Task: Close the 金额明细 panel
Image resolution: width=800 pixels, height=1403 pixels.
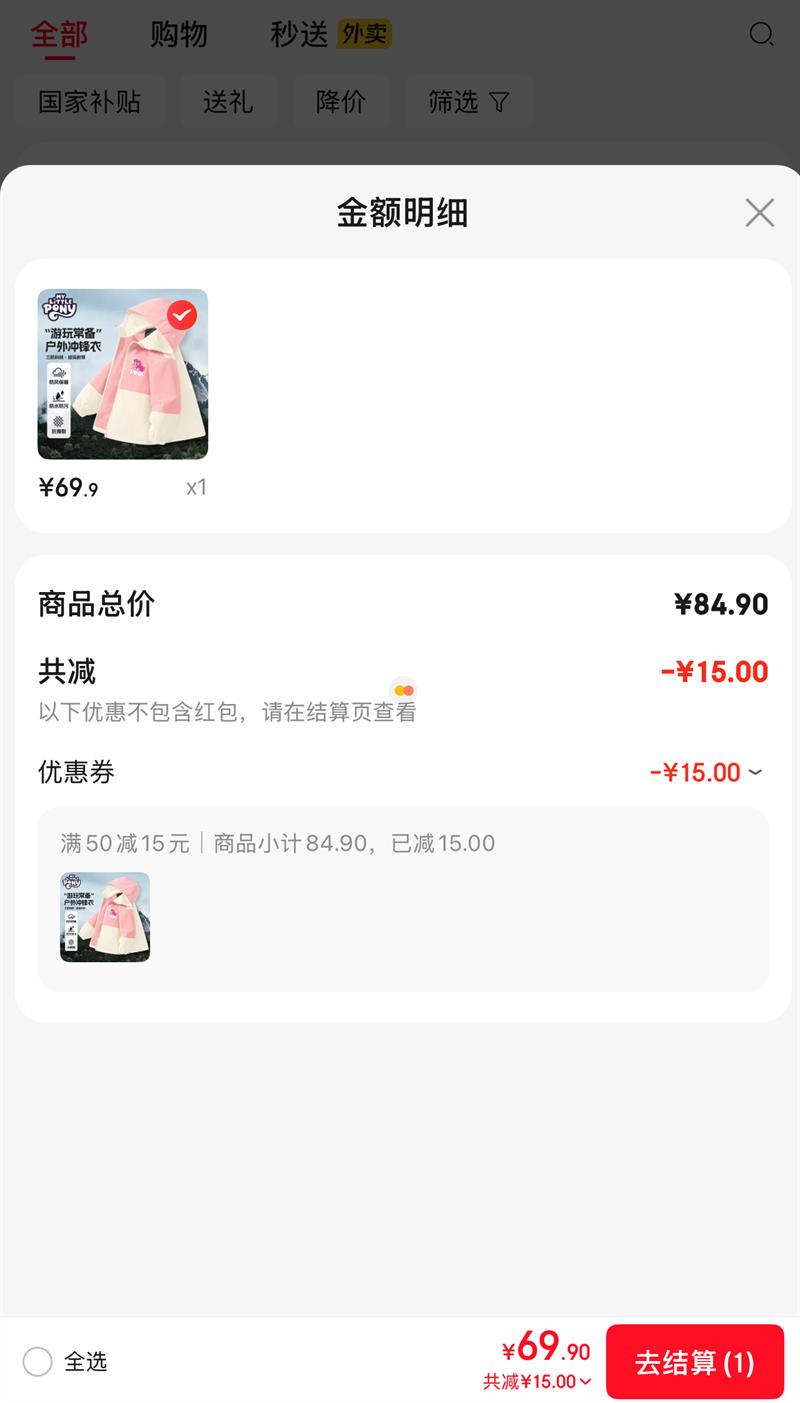Action: [x=759, y=212]
